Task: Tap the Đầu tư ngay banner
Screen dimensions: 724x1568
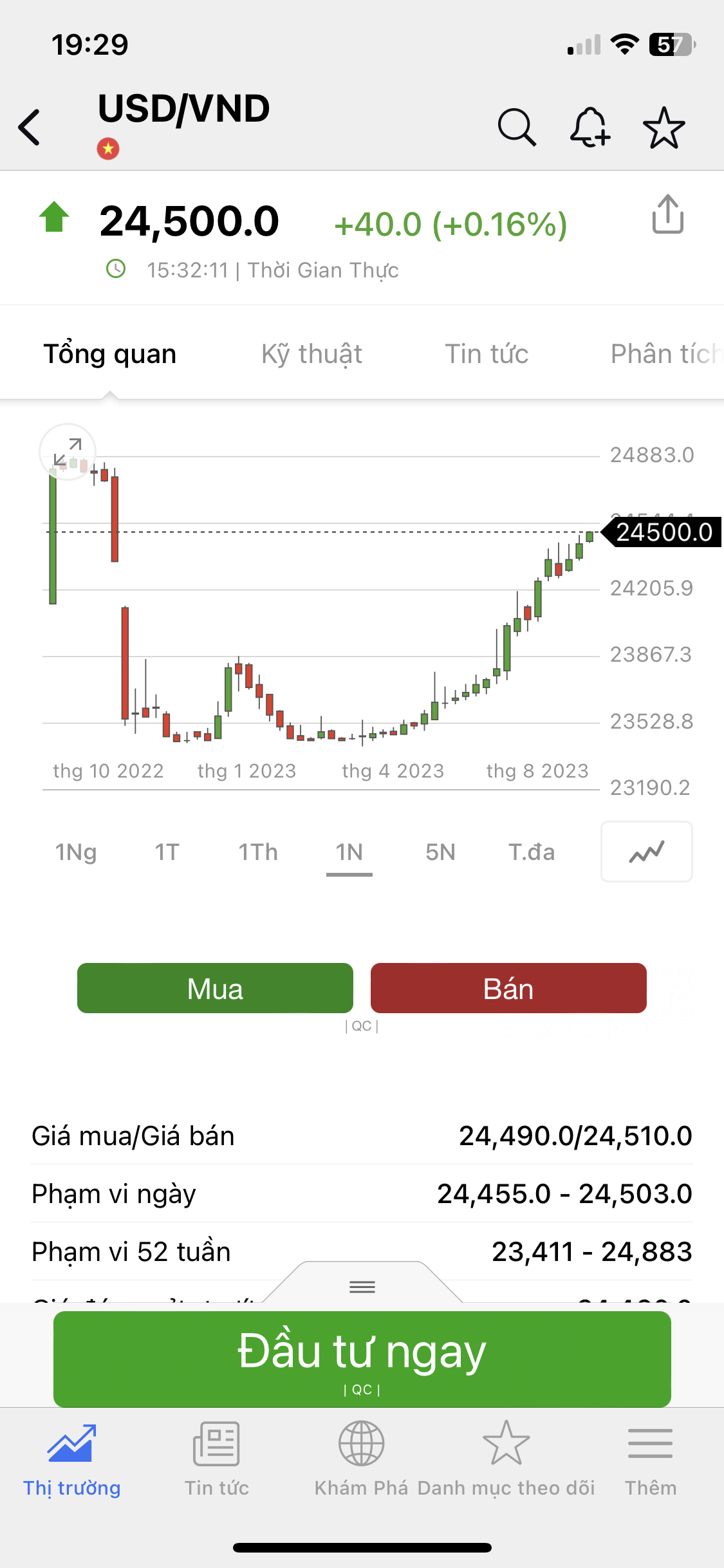Action: click(x=362, y=1358)
